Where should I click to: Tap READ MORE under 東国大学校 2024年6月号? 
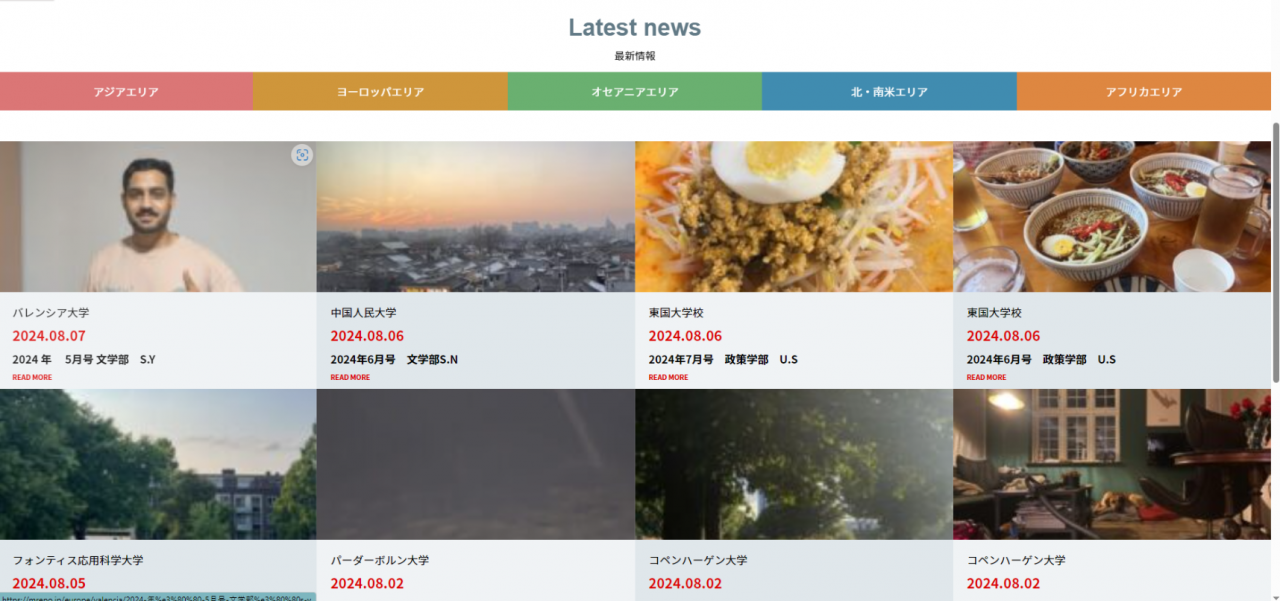[986, 377]
